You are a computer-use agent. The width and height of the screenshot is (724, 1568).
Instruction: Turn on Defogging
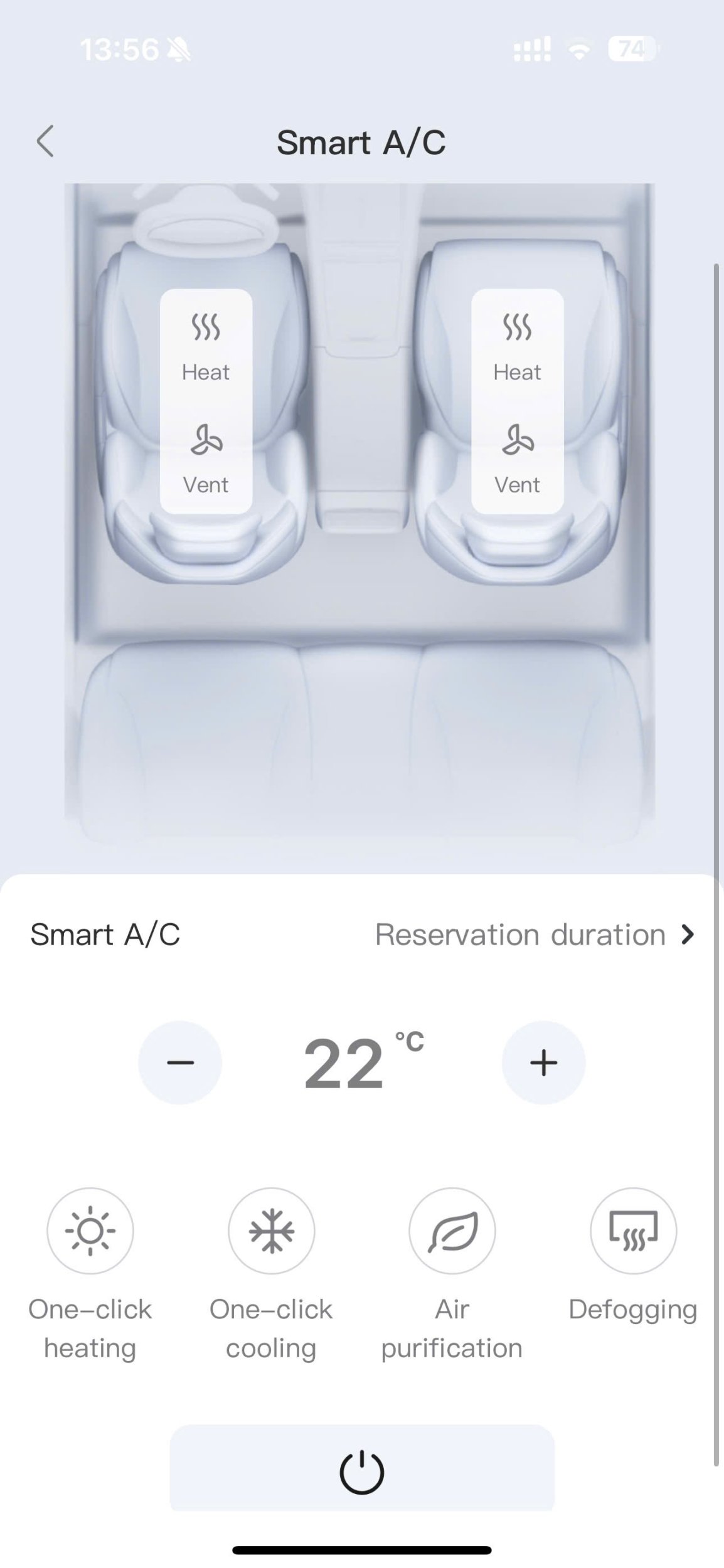(633, 1231)
